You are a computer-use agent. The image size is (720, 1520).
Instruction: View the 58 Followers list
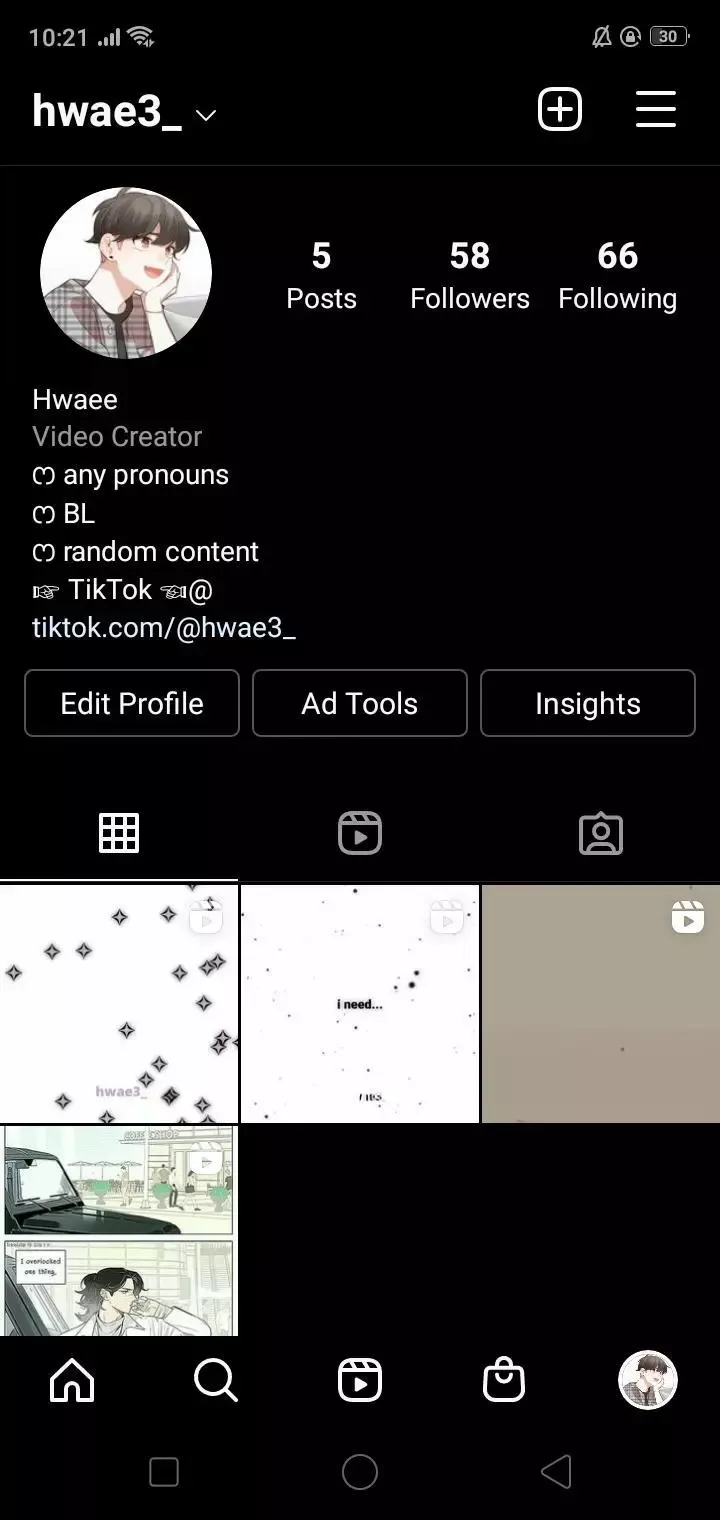point(470,276)
